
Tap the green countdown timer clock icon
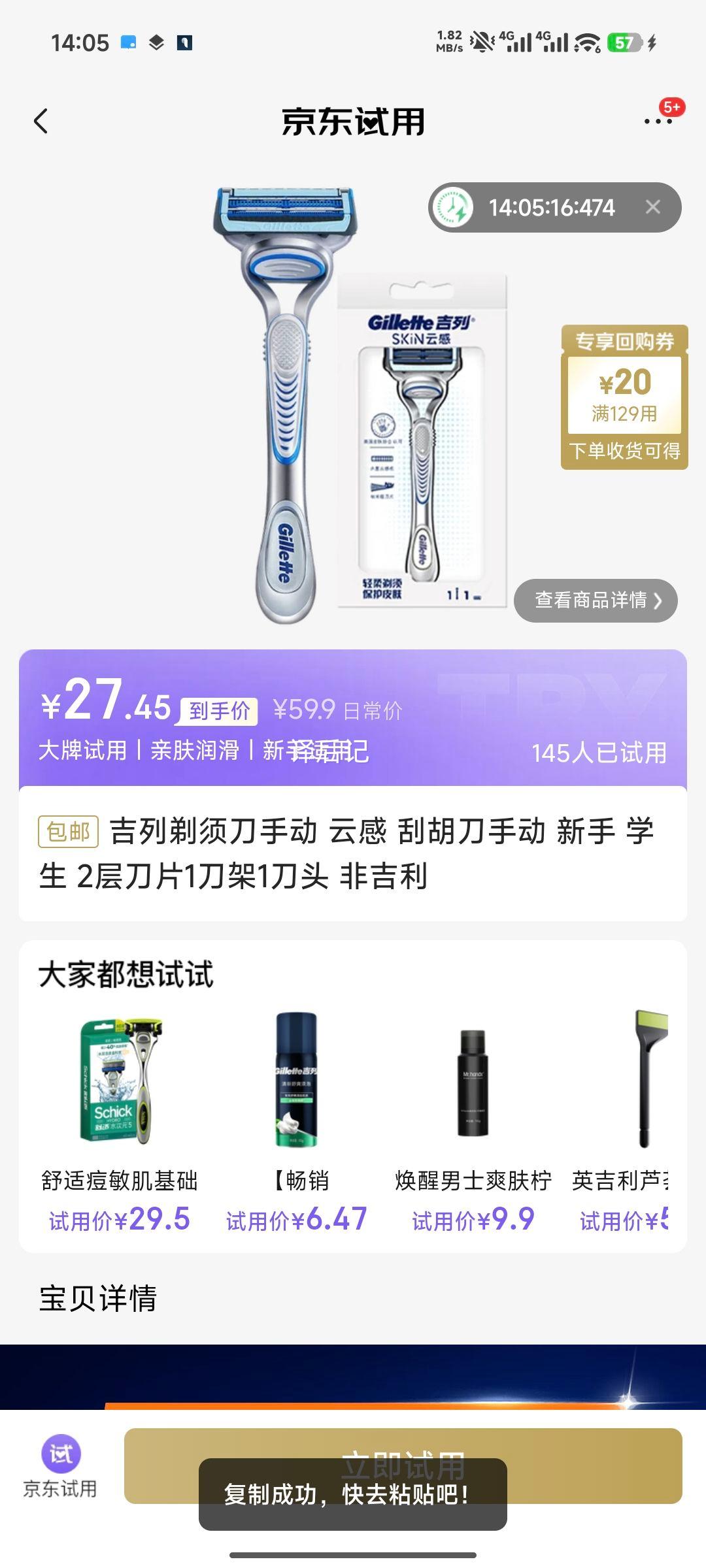coord(451,208)
